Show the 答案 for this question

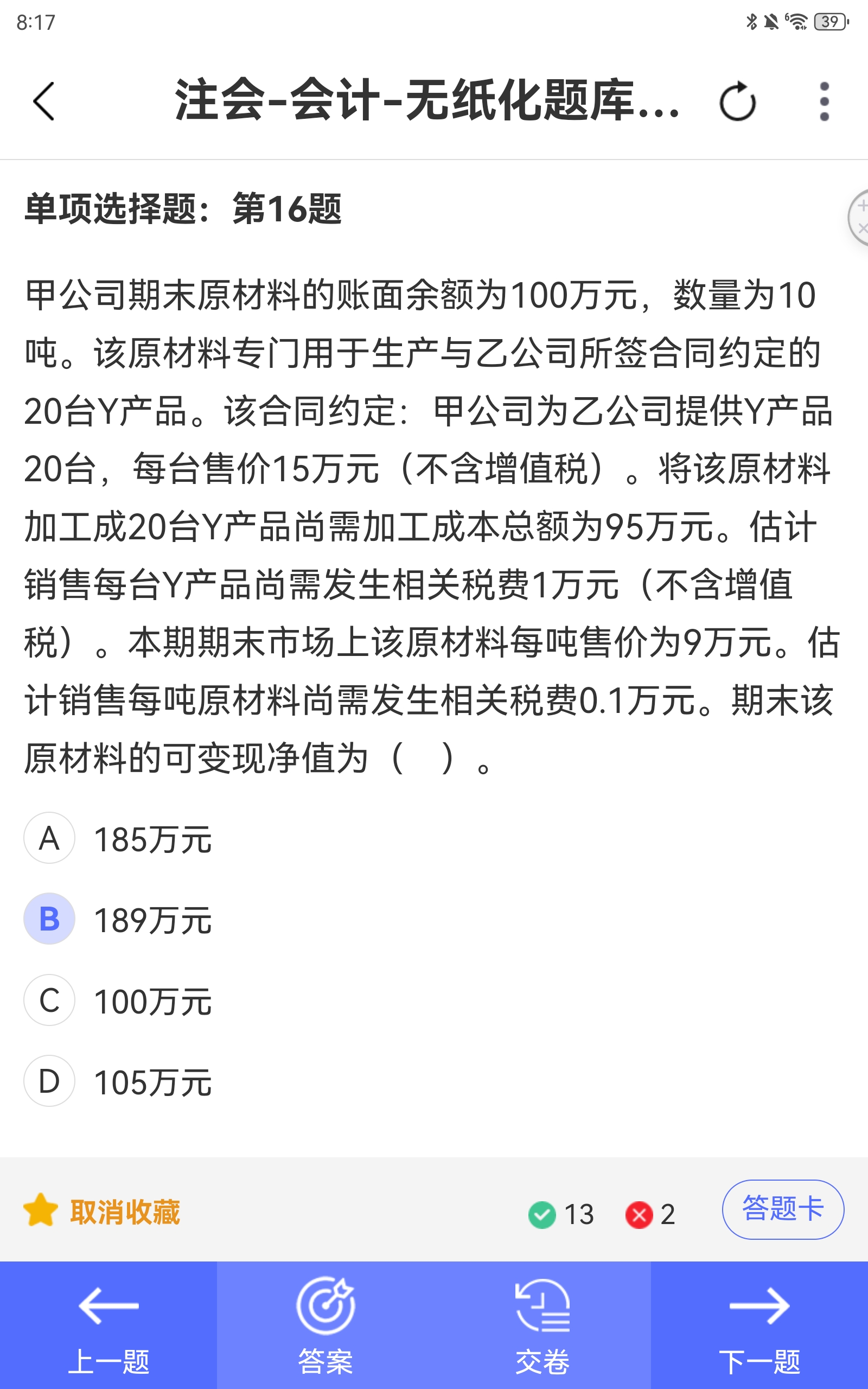(x=325, y=1325)
